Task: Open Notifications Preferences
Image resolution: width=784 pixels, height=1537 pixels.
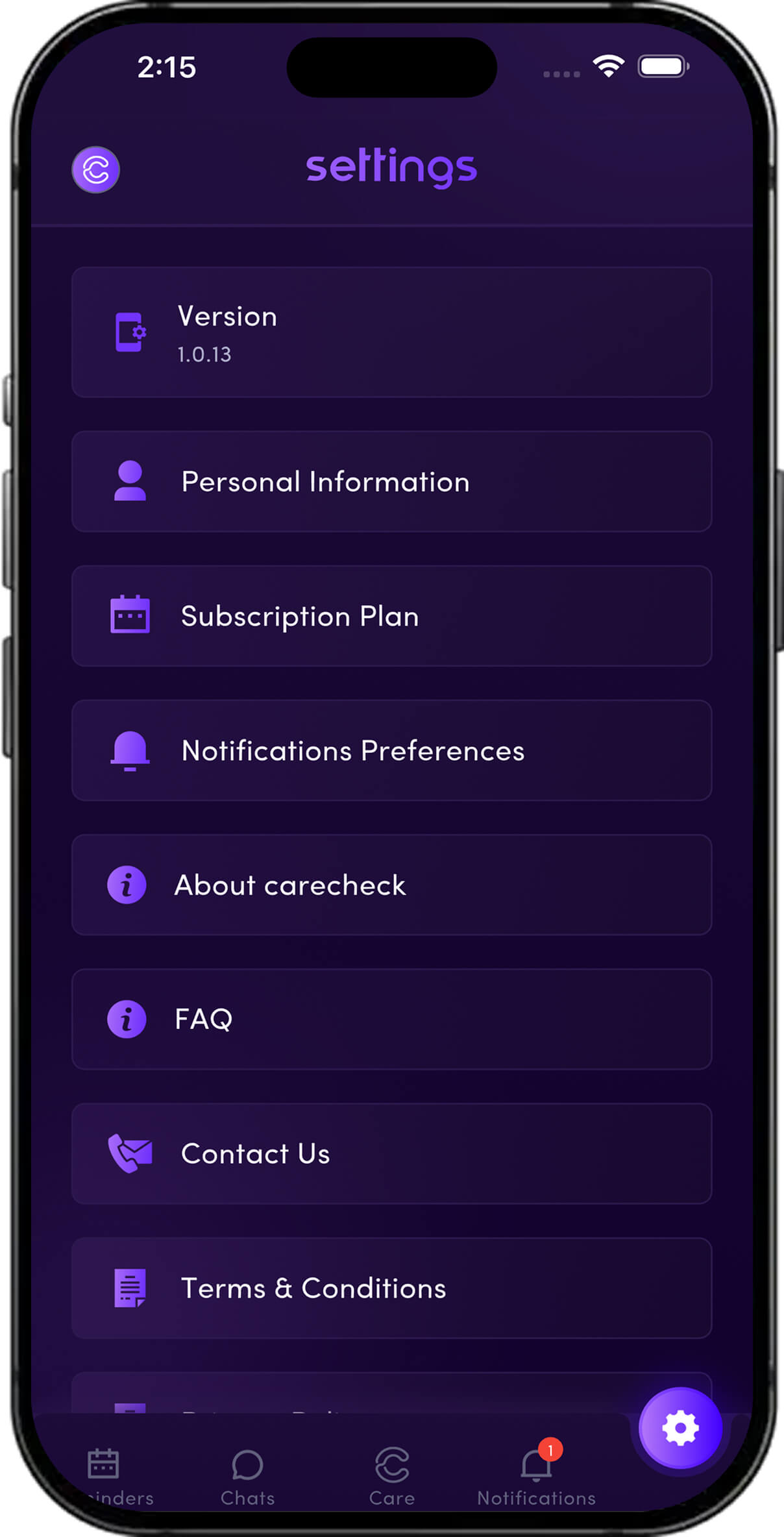Action: [x=391, y=750]
